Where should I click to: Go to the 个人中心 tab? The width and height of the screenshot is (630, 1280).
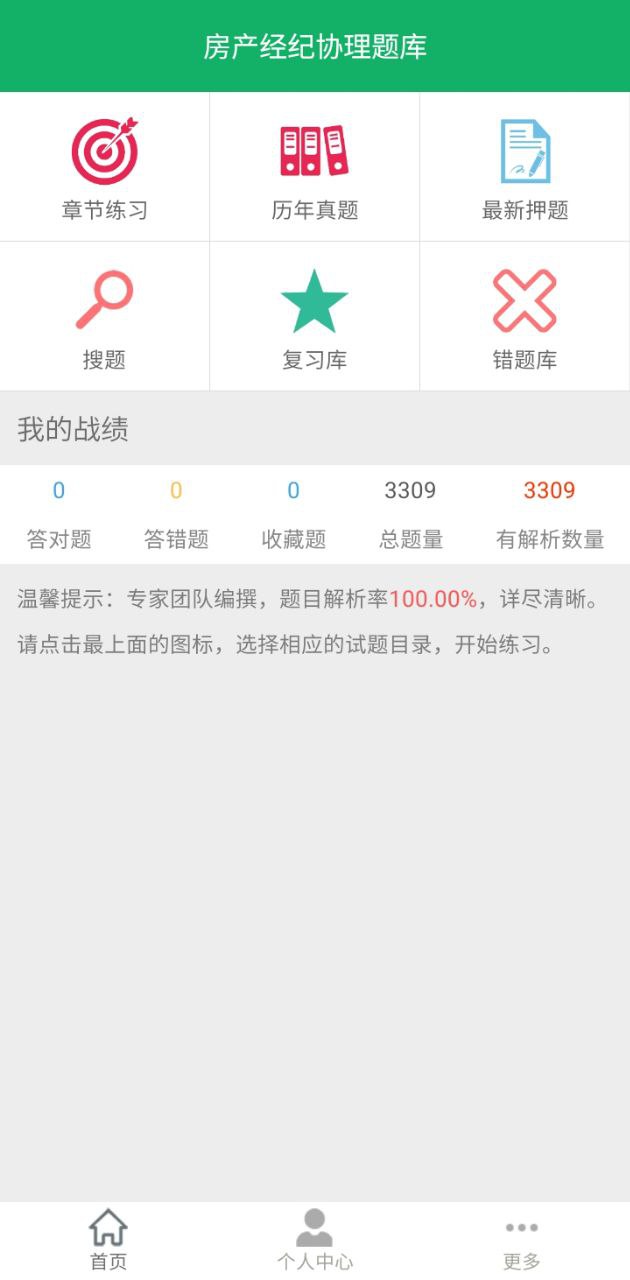click(315, 1240)
